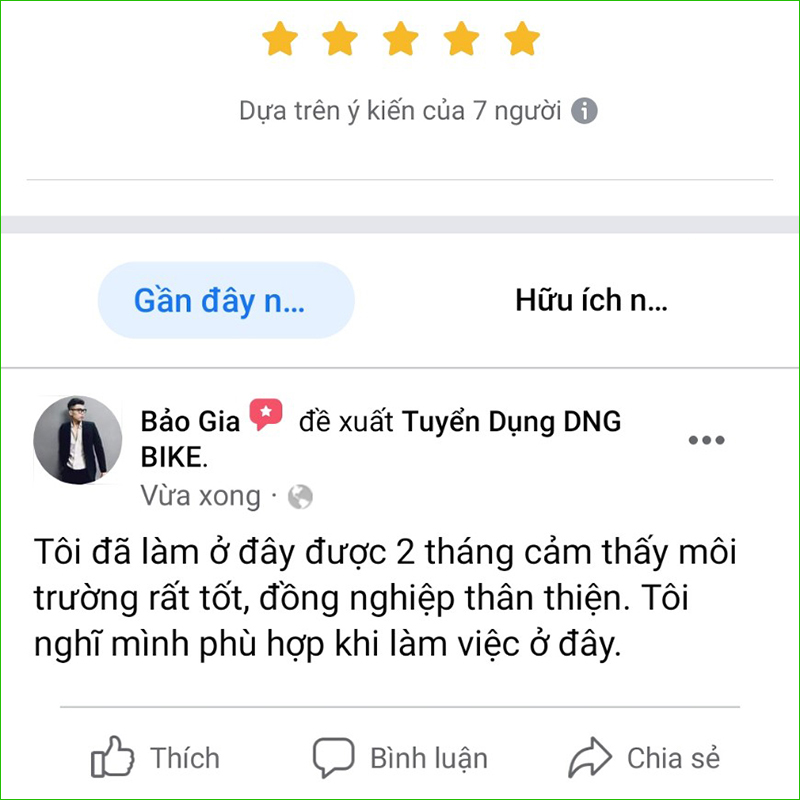800x800 pixels.
Task: Open the Bảo Gia profile name link
Action: pos(190,422)
